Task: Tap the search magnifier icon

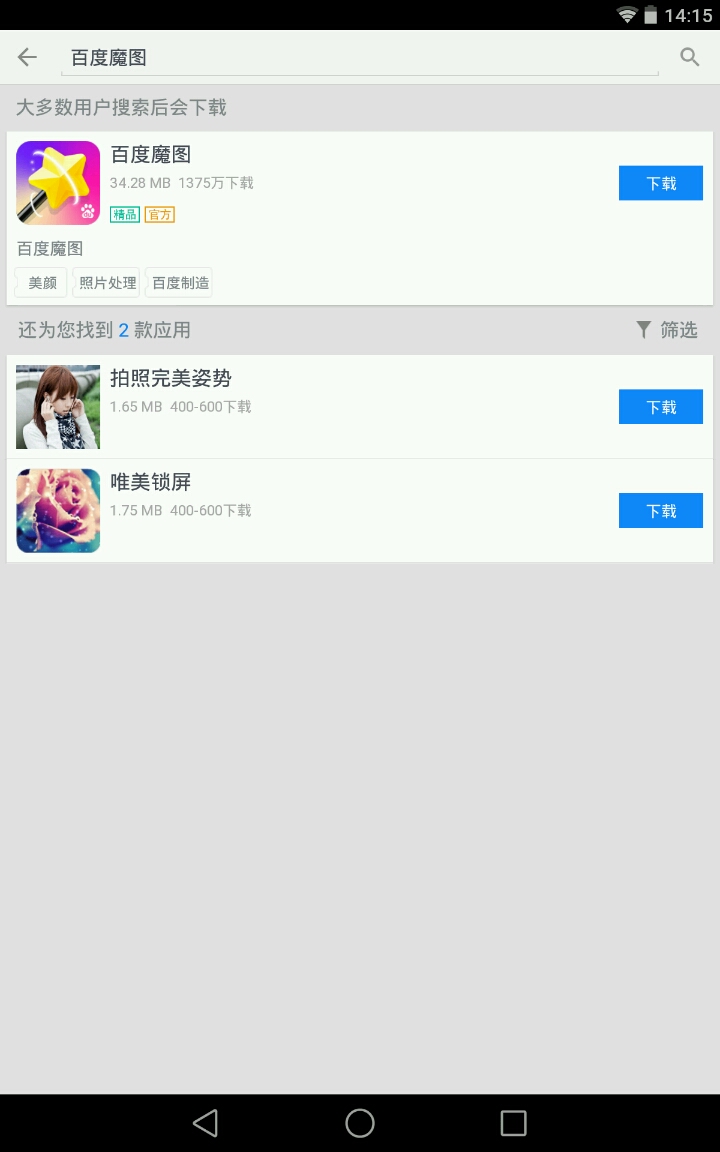Action: pyautogui.click(x=689, y=57)
